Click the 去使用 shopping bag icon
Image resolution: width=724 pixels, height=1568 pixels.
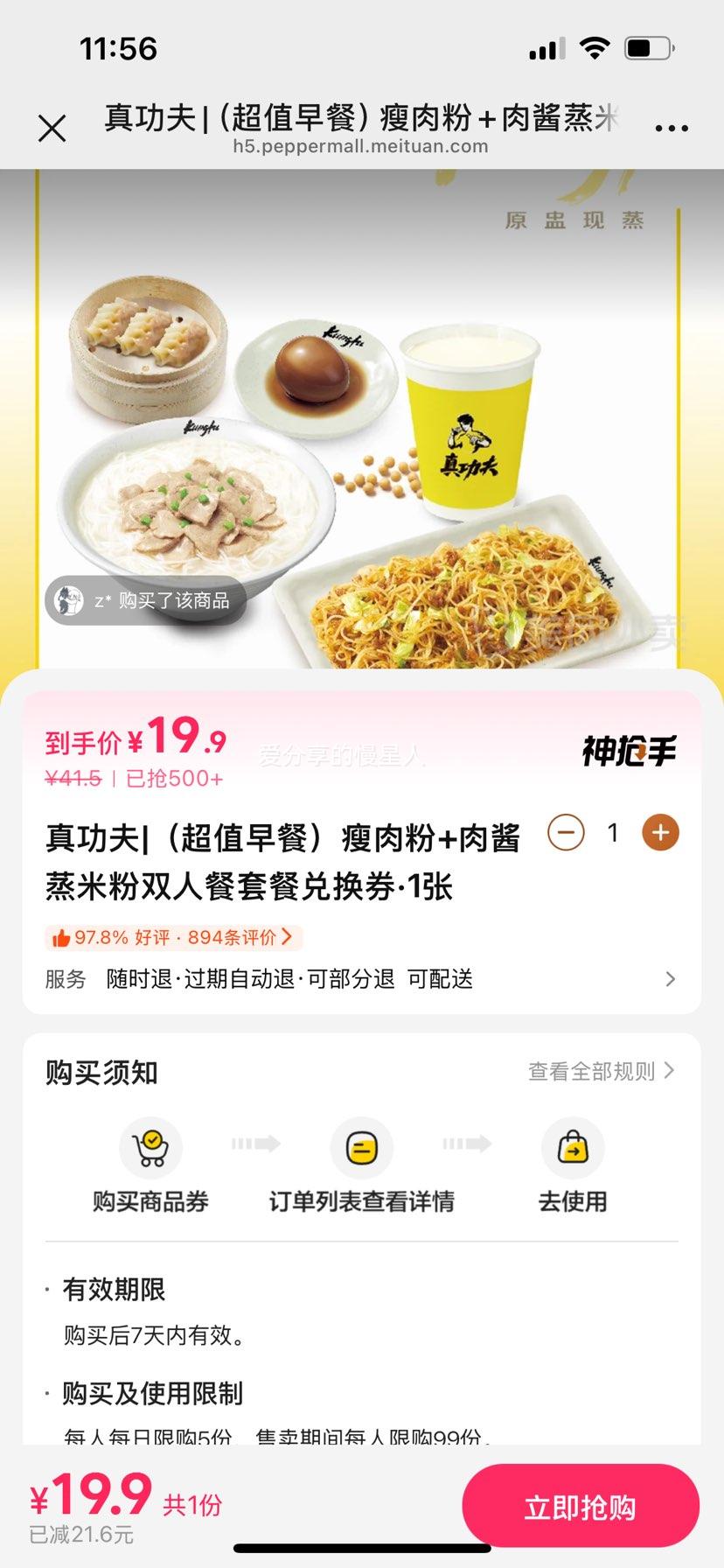pos(573,1147)
